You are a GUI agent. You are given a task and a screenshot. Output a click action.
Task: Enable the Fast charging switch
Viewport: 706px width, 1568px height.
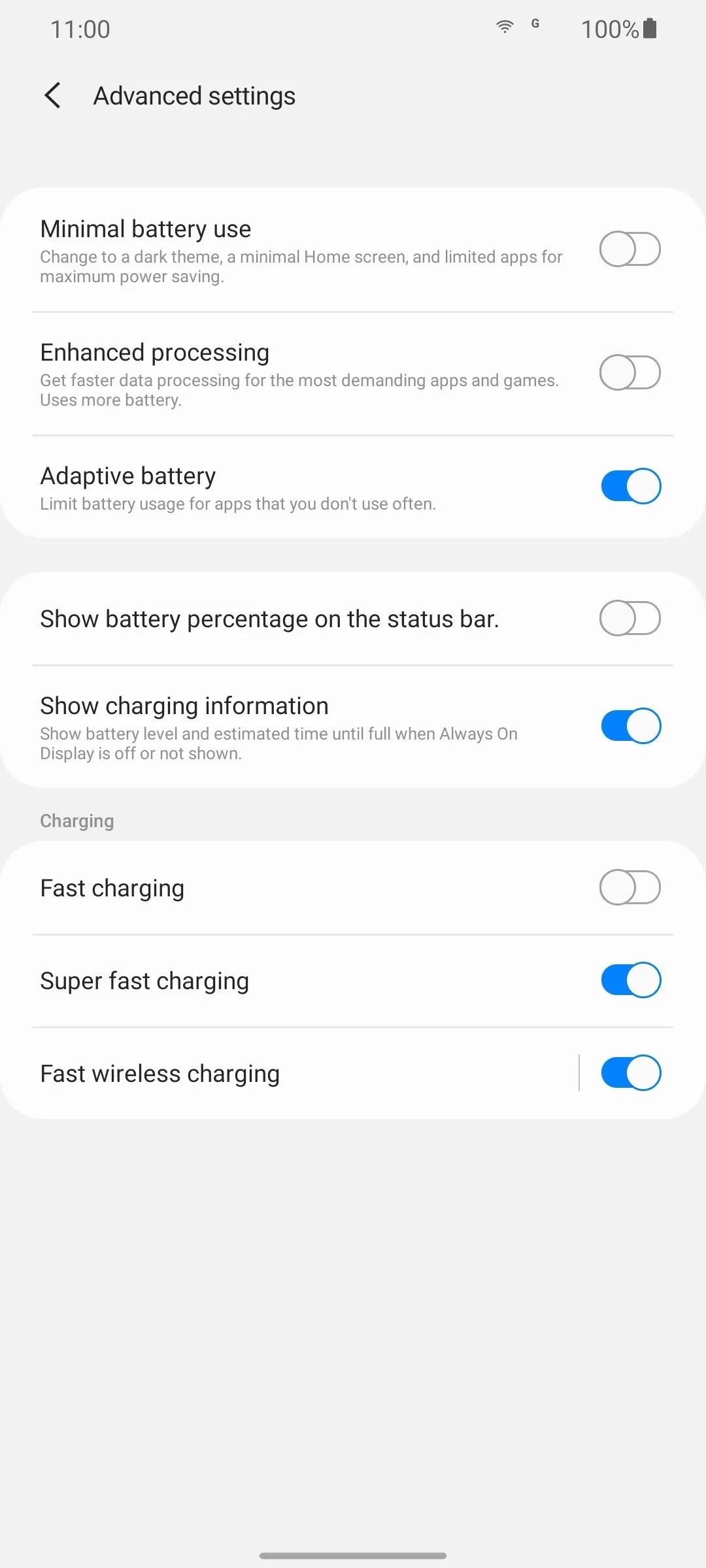(x=630, y=887)
